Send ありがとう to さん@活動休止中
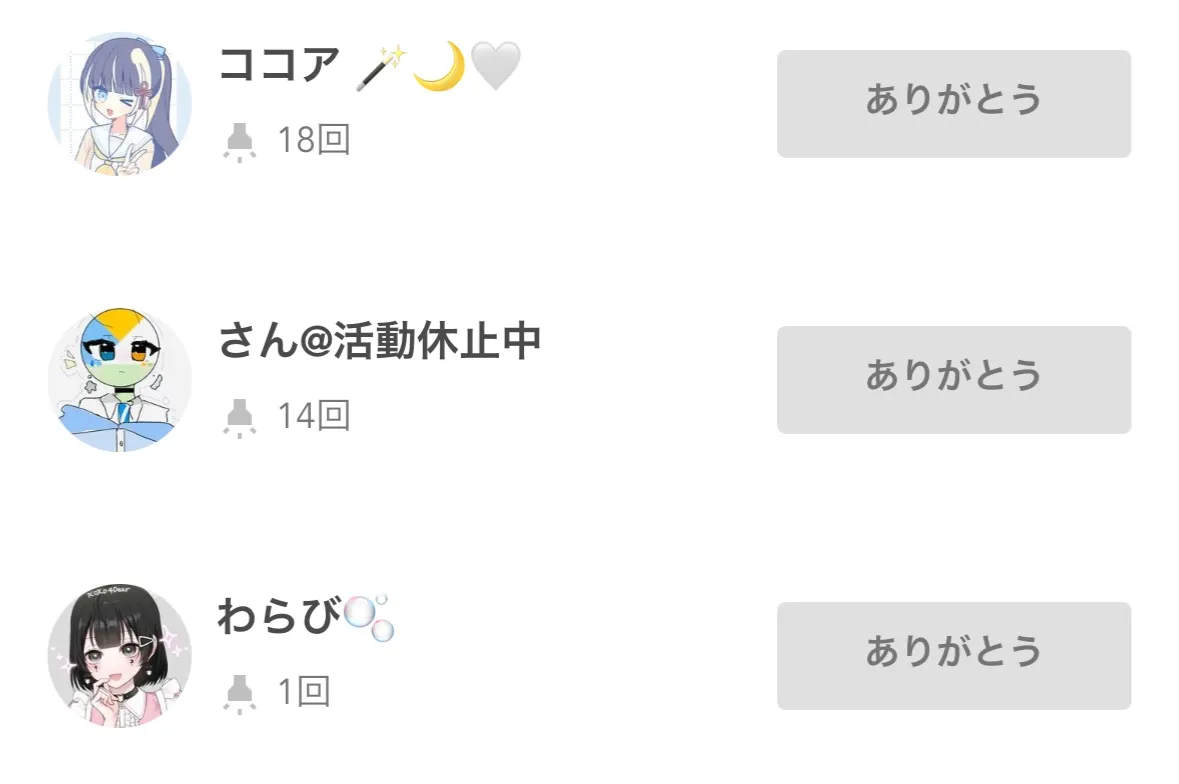 [x=953, y=380]
